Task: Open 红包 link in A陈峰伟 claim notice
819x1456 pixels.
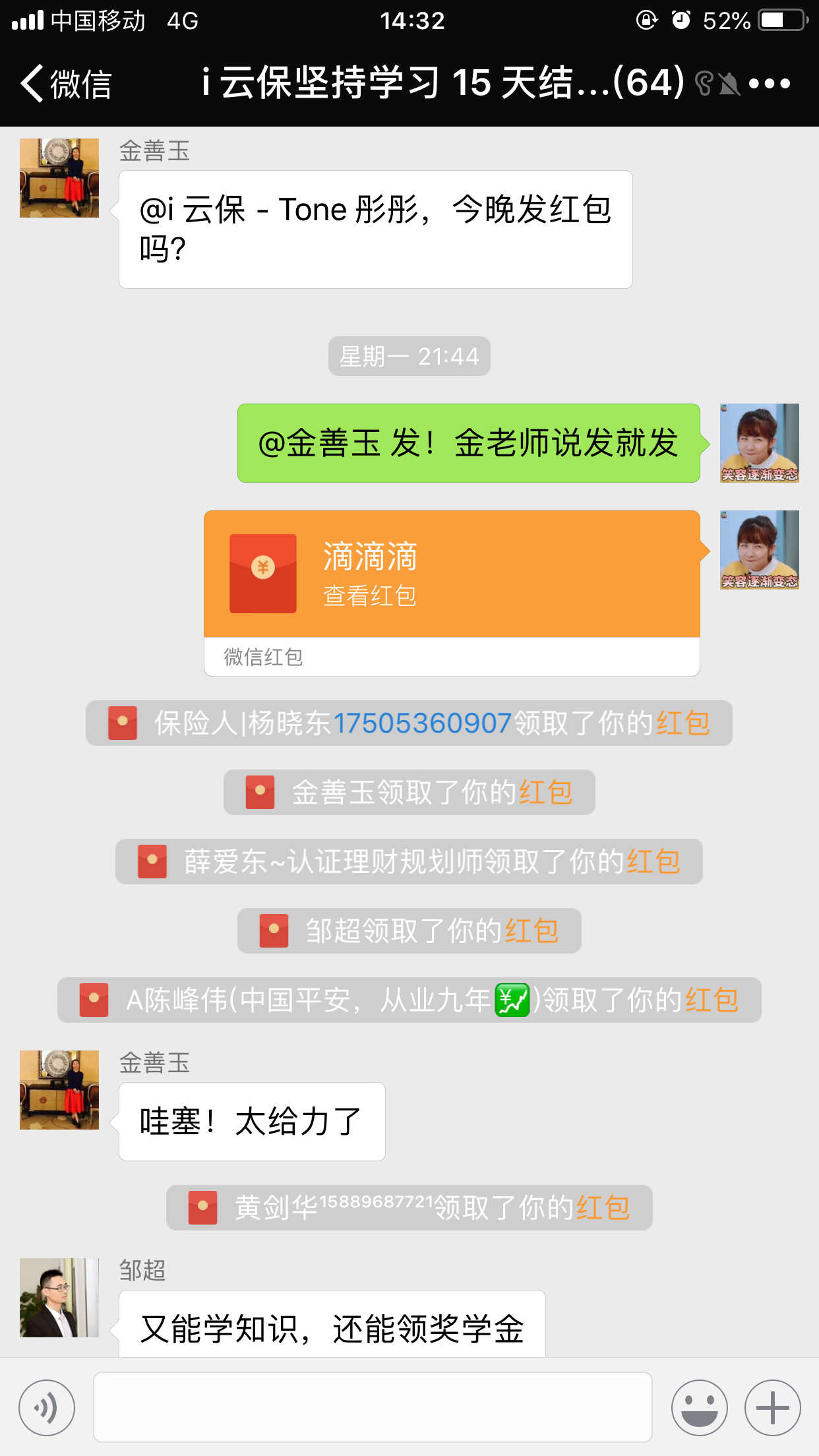Action: coord(712,1000)
